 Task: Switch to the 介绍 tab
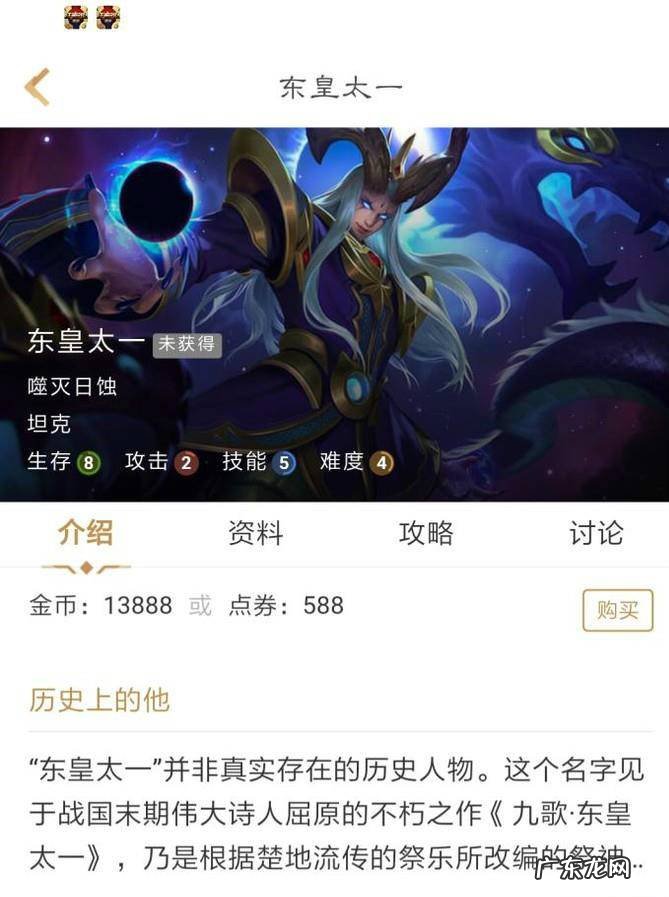[x=85, y=533]
